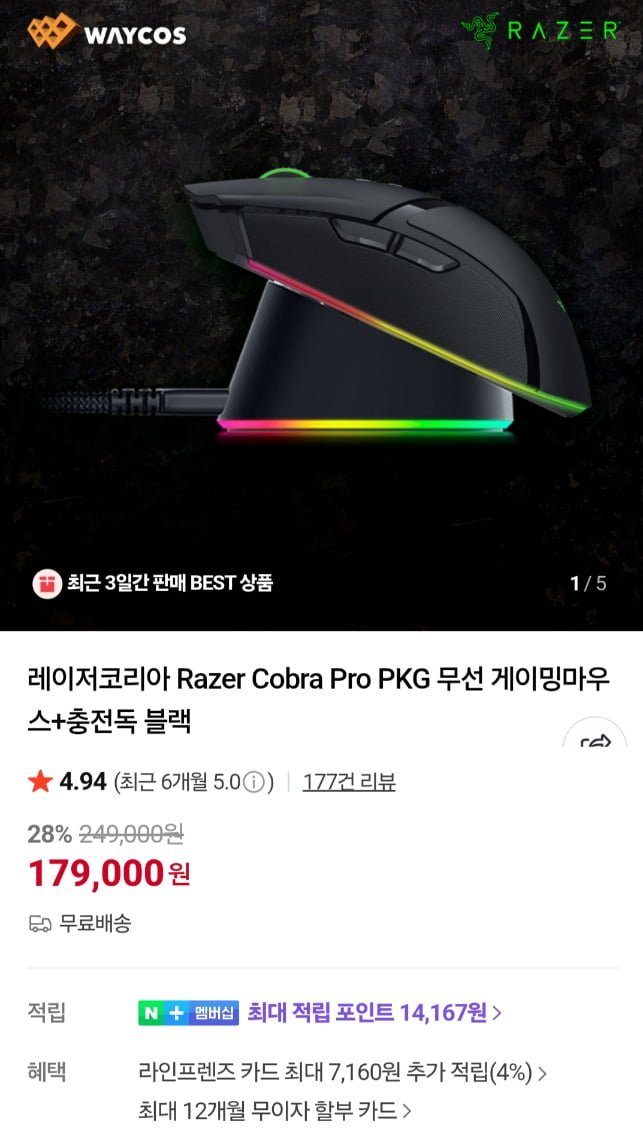
Task: Share this Razer Cobra Pro product
Action: coord(595,735)
